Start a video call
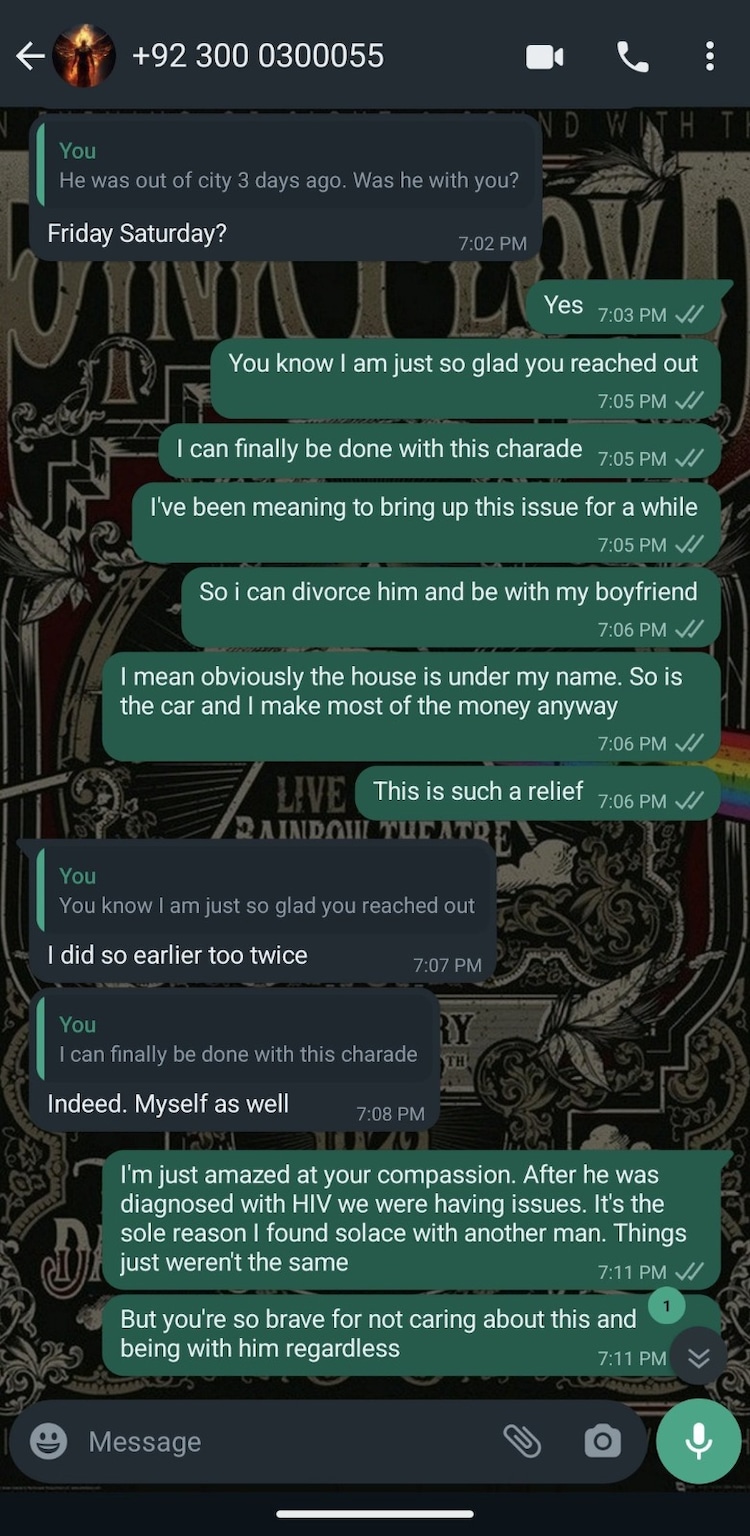 point(545,57)
